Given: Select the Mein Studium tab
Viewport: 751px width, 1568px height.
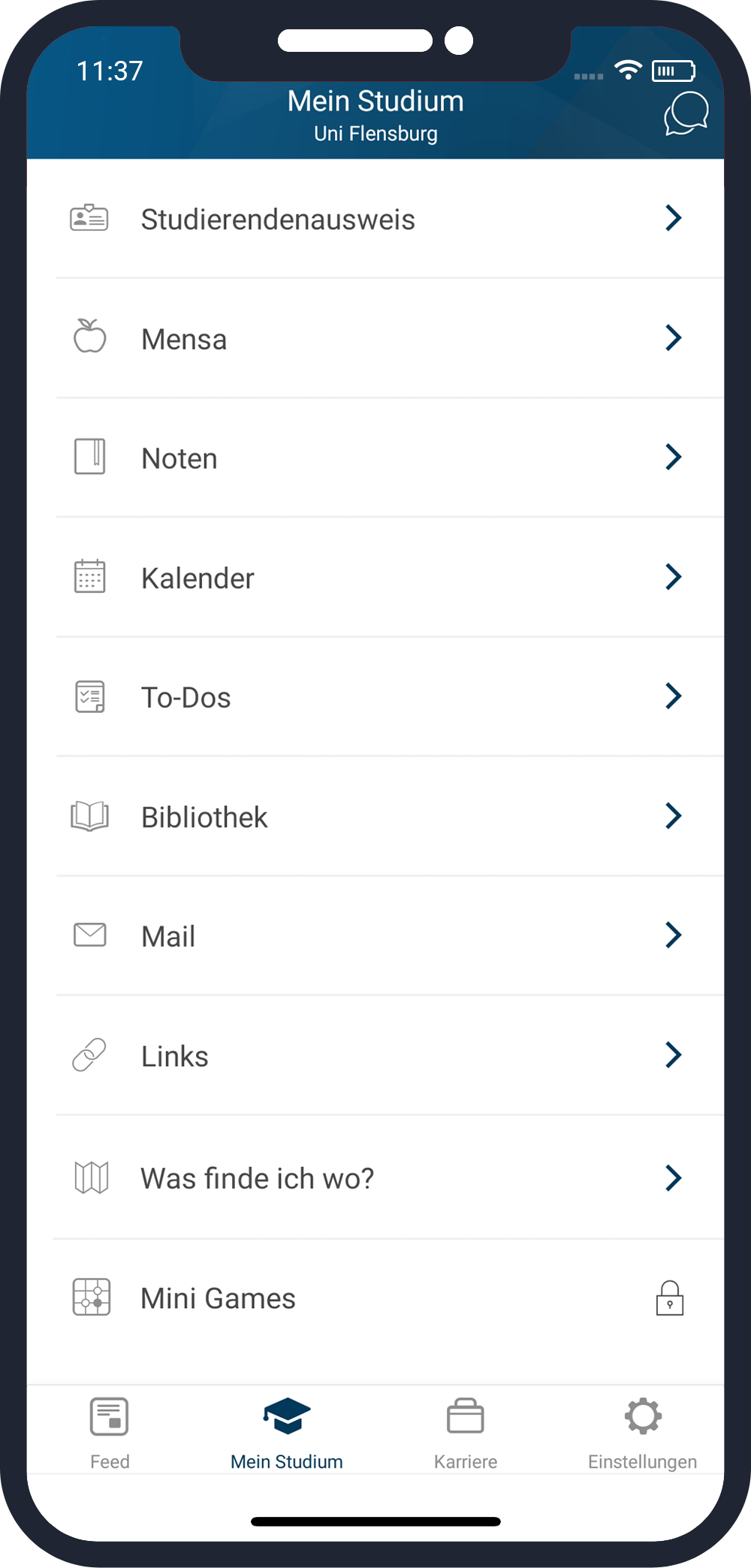Looking at the screenshot, I should pos(287,1433).
